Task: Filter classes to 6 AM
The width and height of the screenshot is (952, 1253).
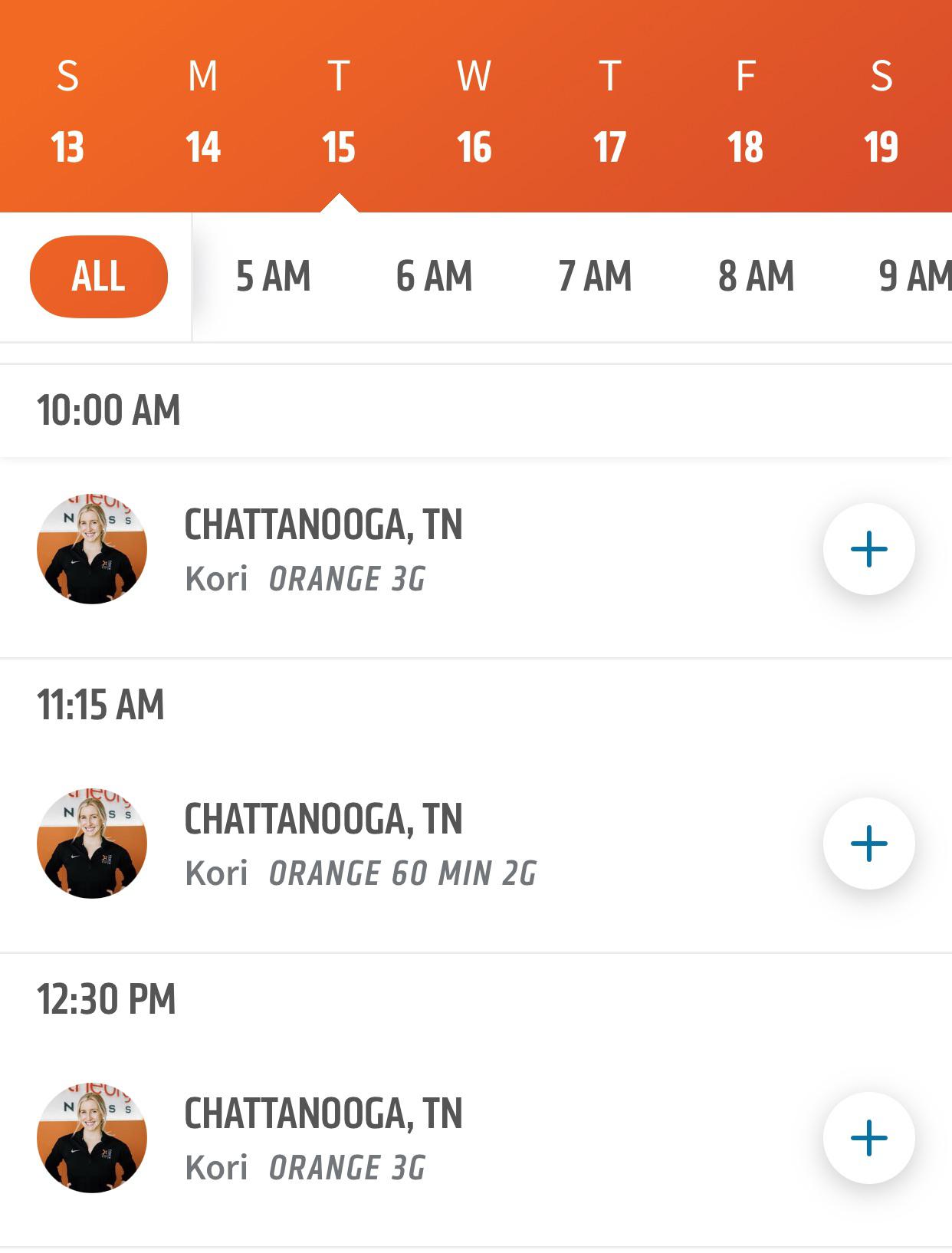Action: pyautogui.click(x=435, y=276)
